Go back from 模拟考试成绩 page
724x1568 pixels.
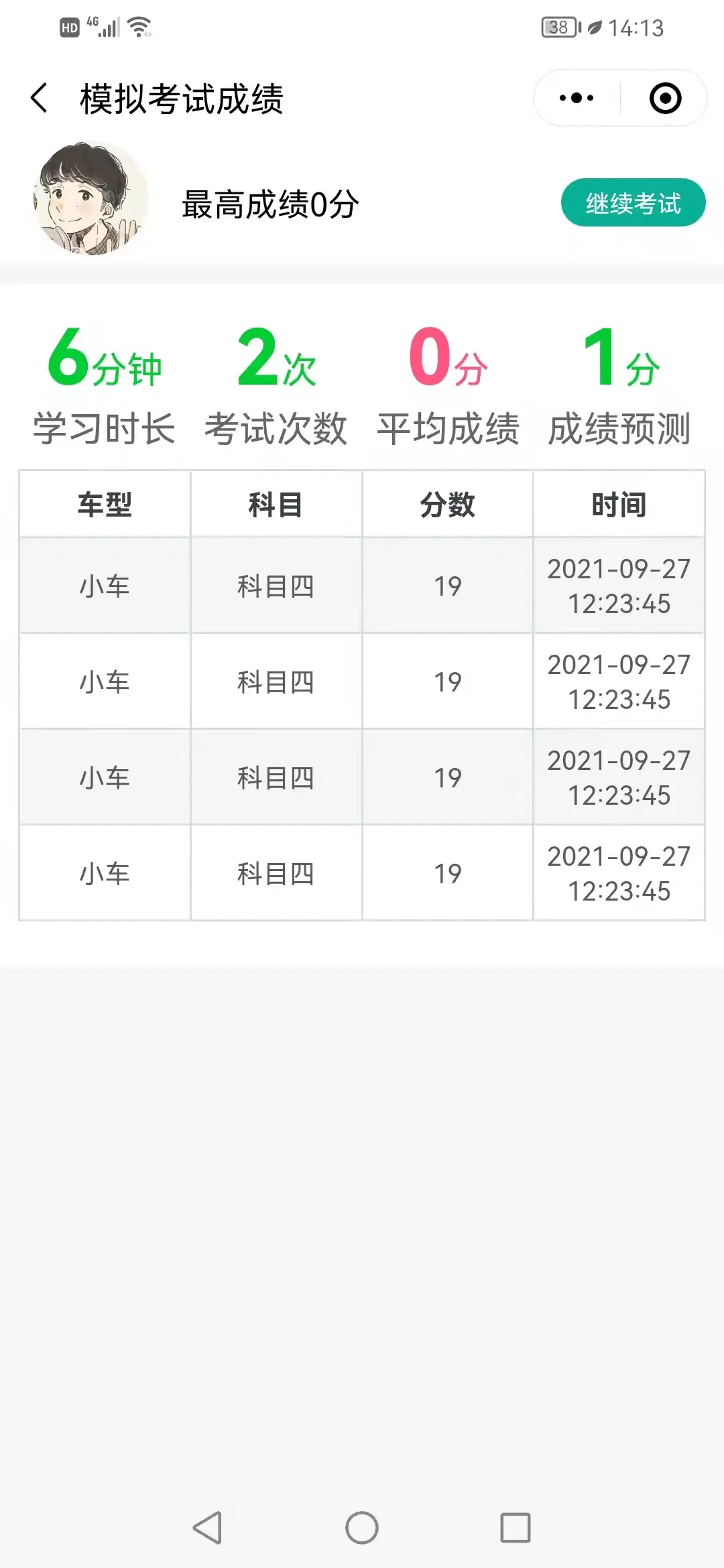(x=40, y=99)
